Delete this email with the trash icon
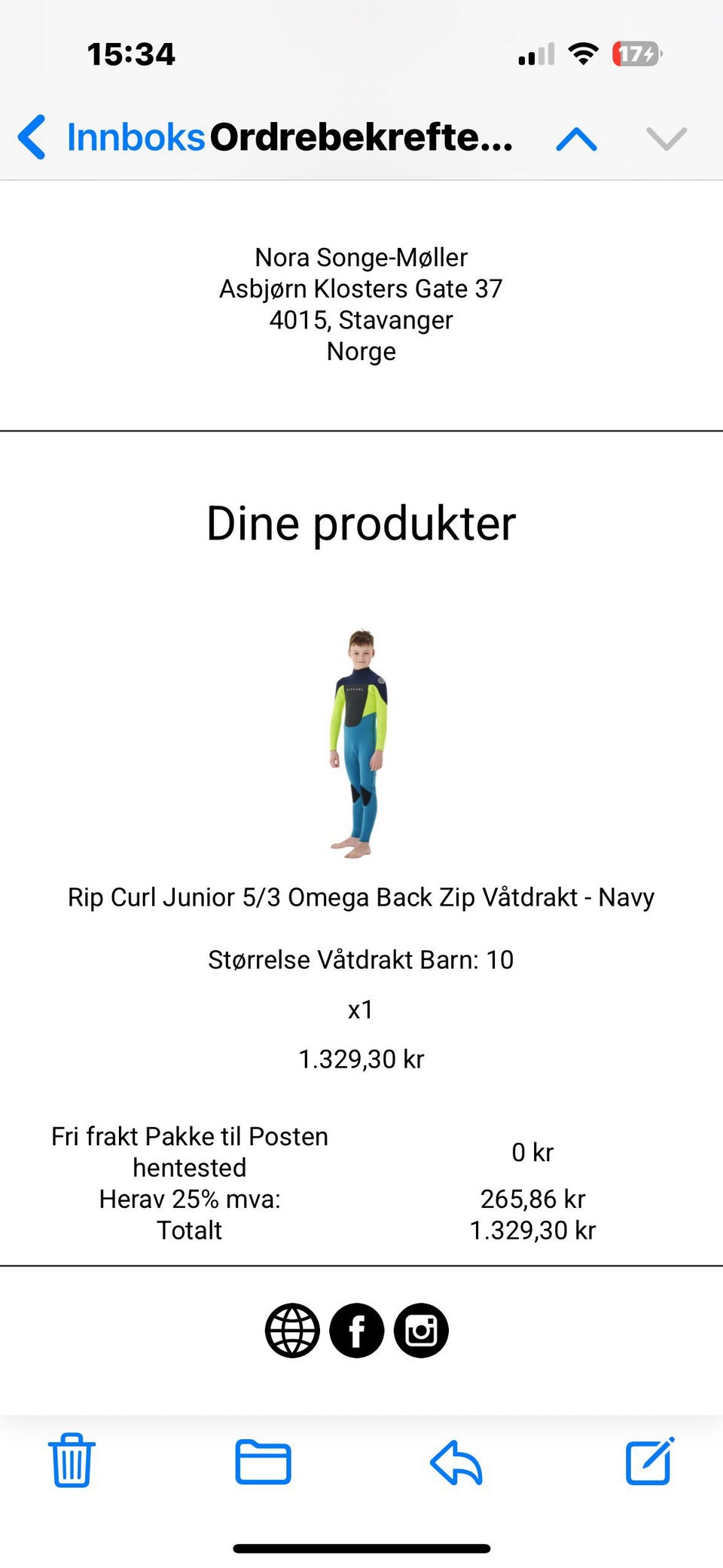Image resolution: width=723 pixels, height=1568 pixels. pyautogui.click(x=72, y=1460)
